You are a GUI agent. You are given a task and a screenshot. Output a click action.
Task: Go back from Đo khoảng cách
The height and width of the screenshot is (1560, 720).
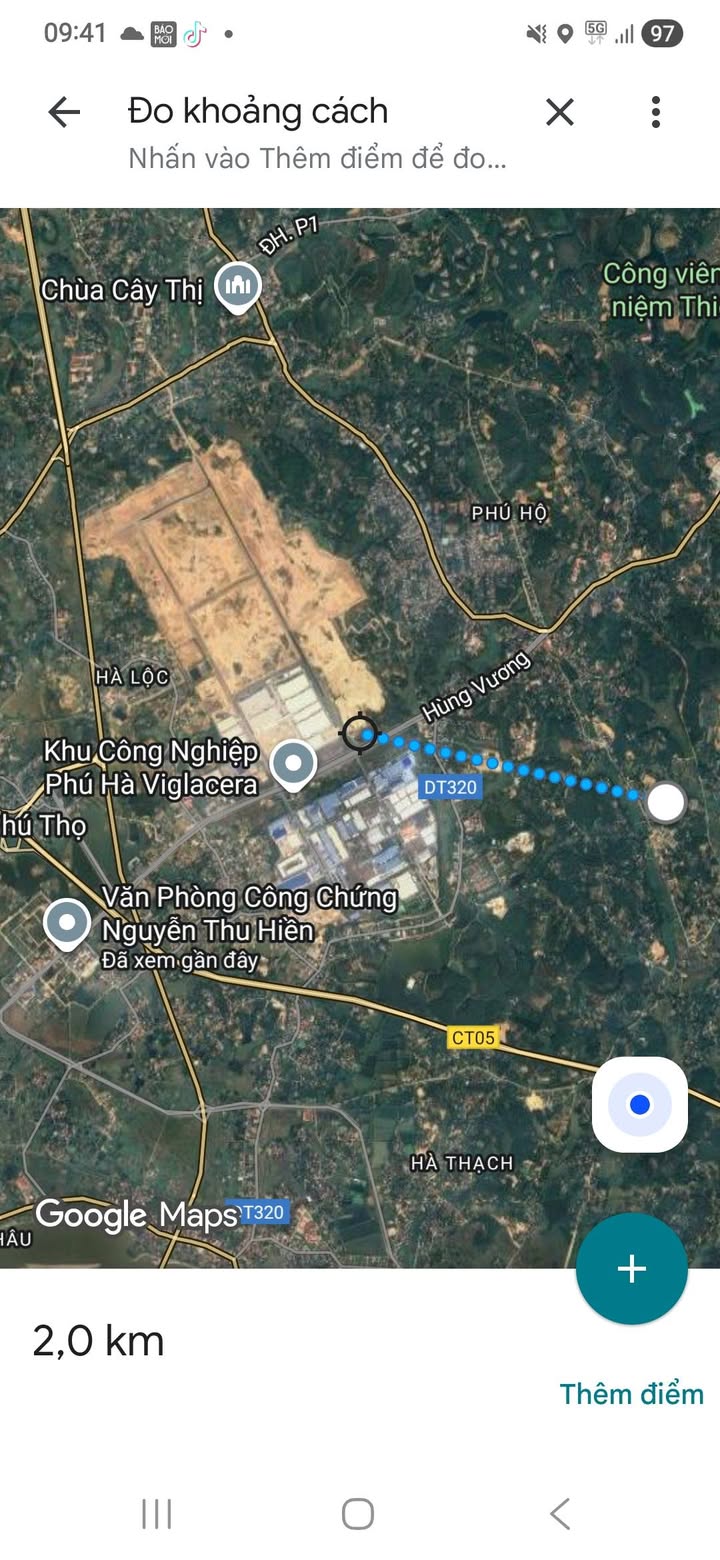64,112
